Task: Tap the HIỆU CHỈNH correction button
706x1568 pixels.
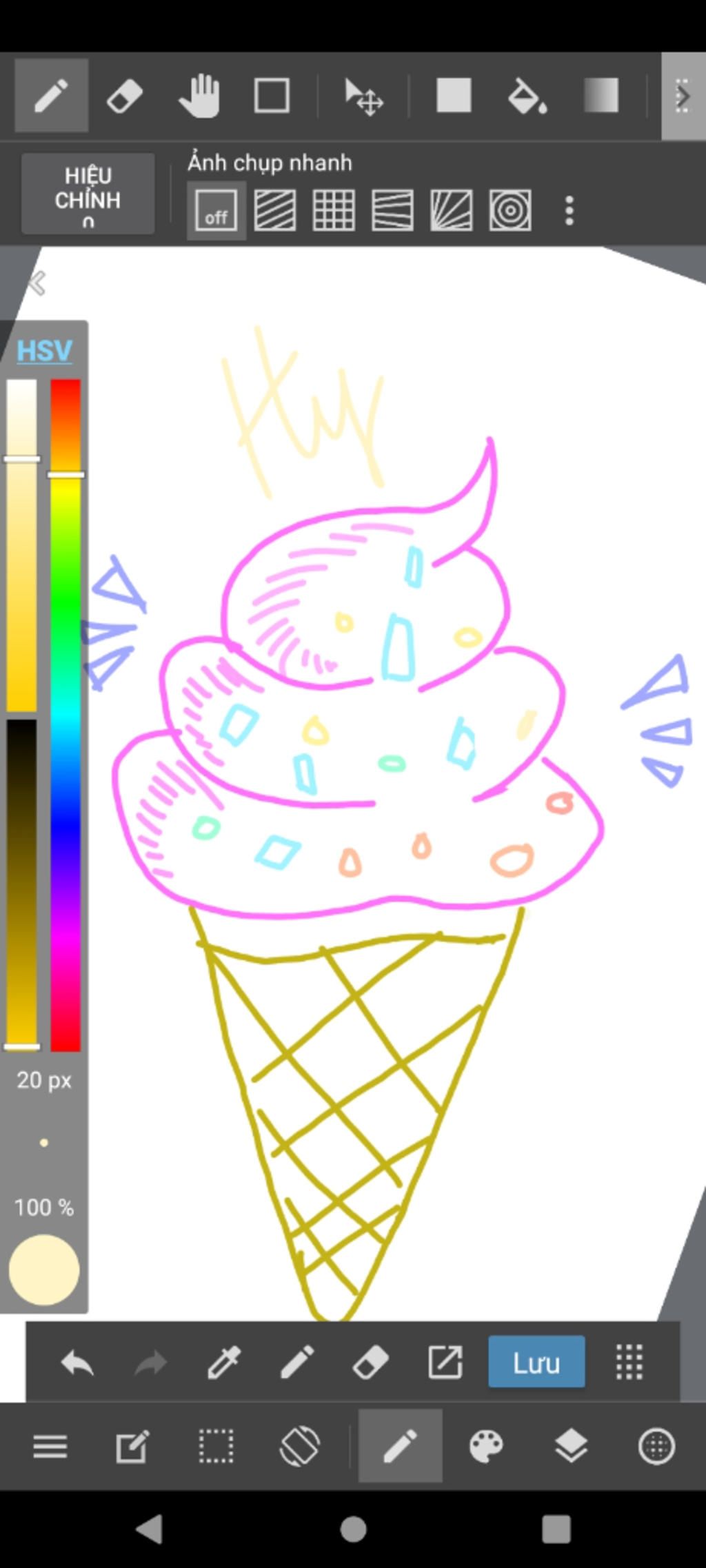Action: click(88, 194)
